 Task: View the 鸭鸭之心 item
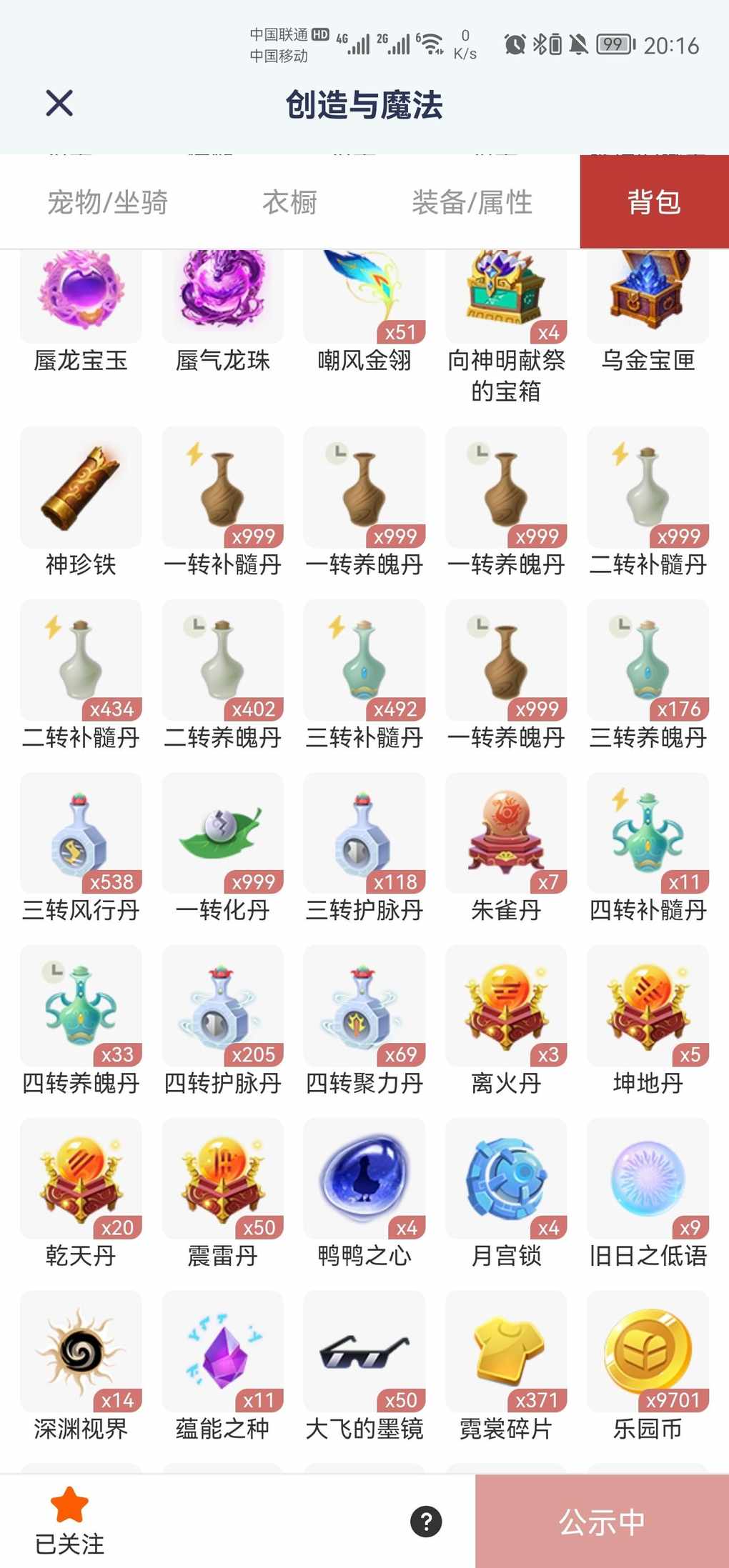pyautogui.click(x=364, y=1179)
